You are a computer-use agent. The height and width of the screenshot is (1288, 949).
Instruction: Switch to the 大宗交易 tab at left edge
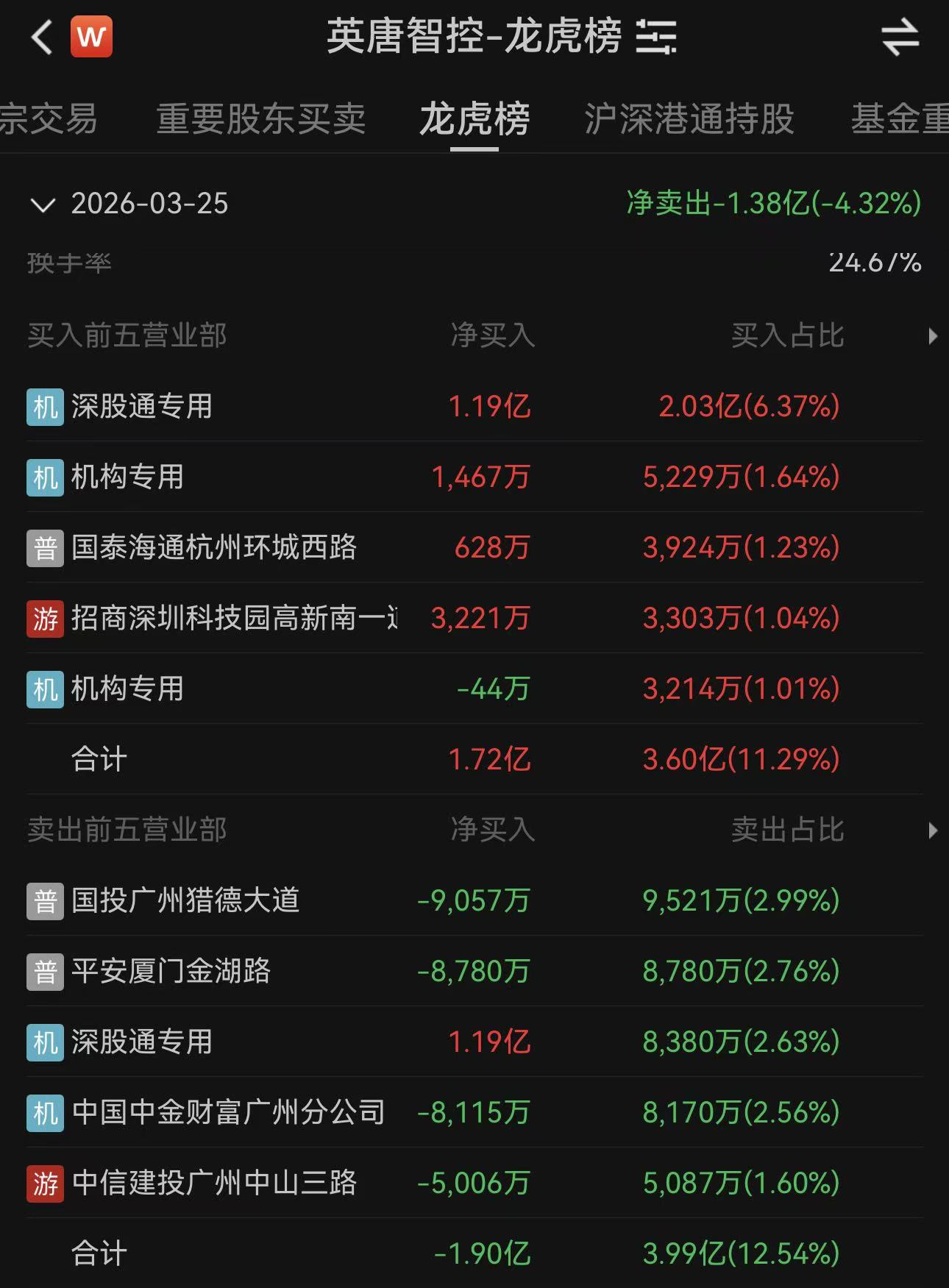tap(49, 119)
